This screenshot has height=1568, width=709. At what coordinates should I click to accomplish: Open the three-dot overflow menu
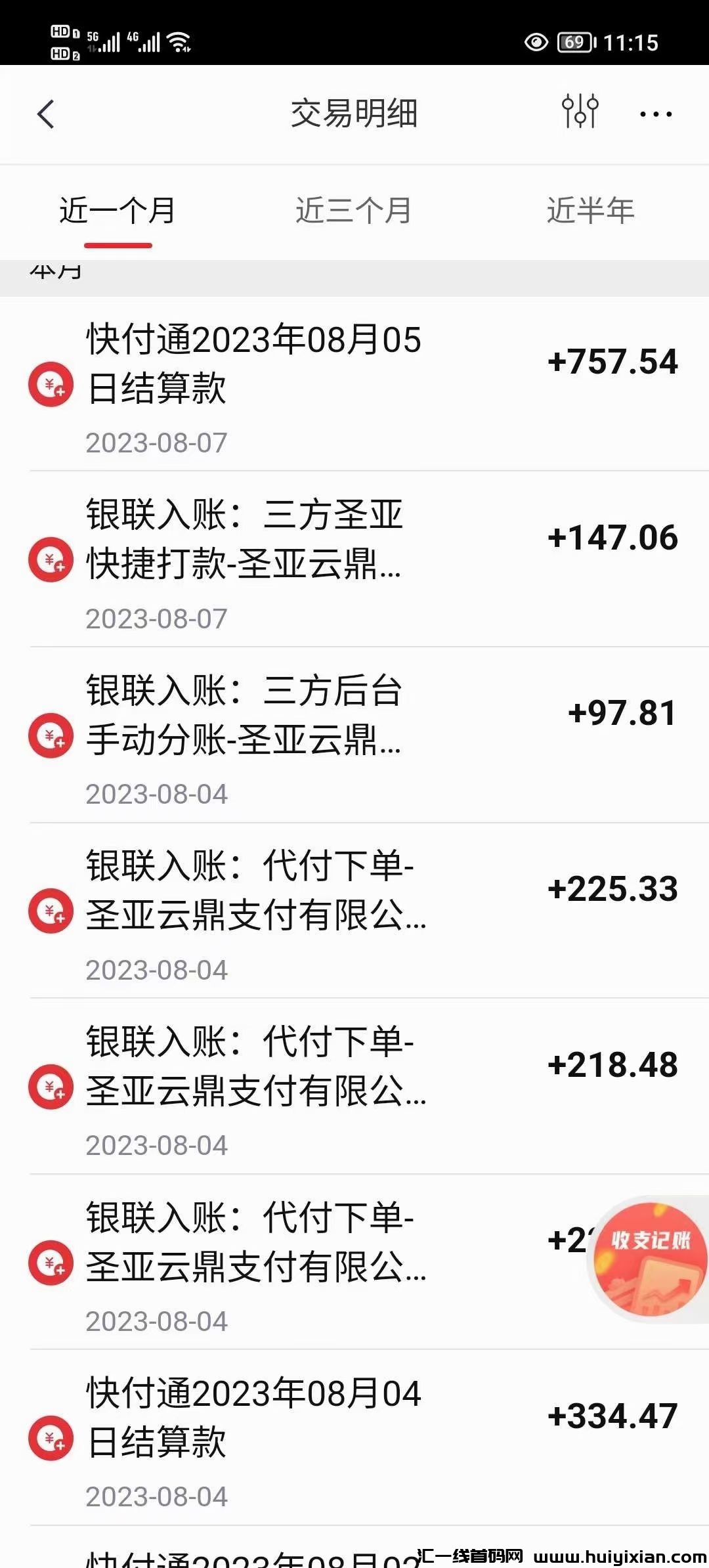[x=655, y=114]
